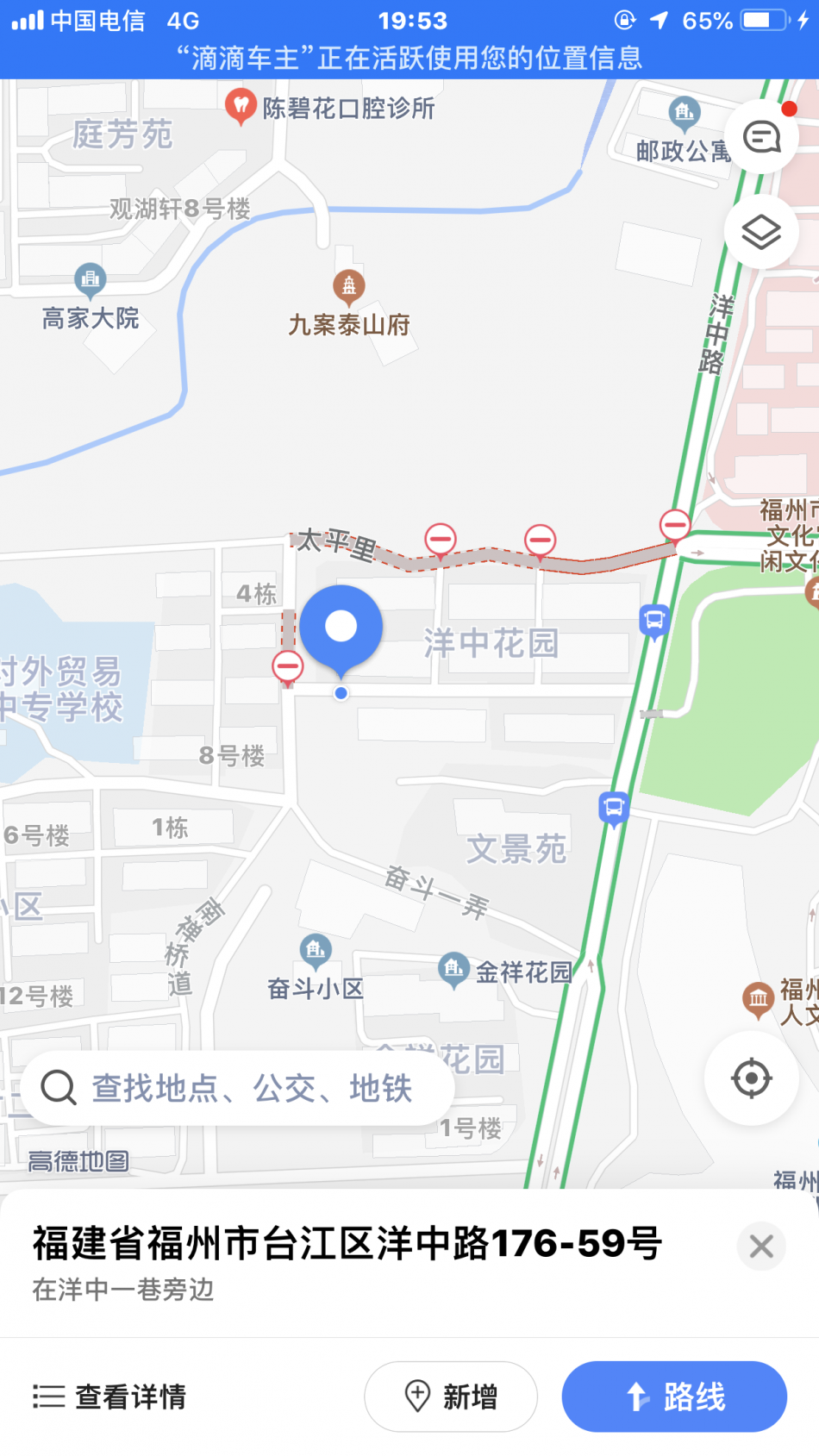Screen dimensions: 819x1456
Task: Open 查看详情 for this address
Action: click(110, 1397)
